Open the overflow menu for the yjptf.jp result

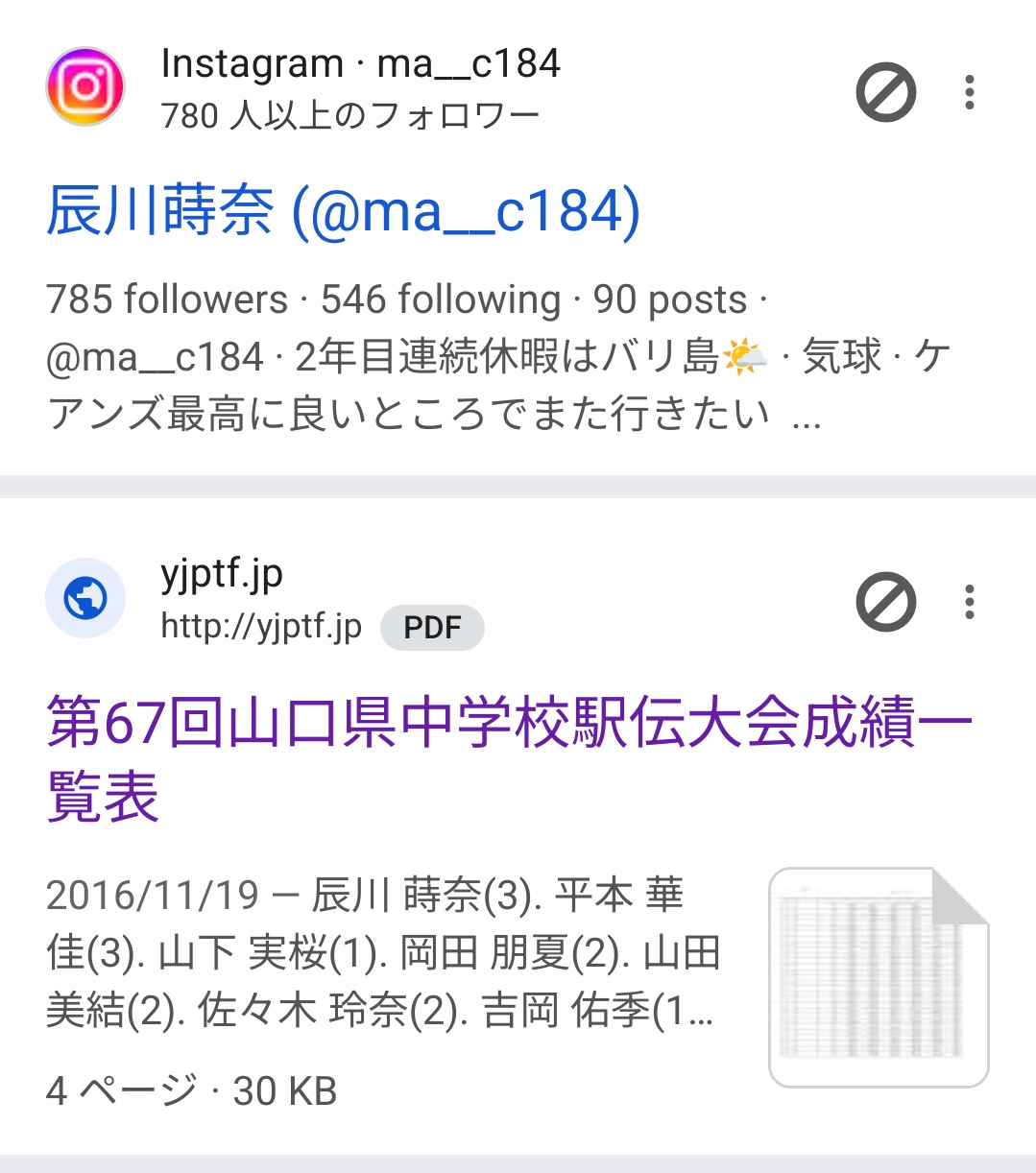click(x=970, y=602)
